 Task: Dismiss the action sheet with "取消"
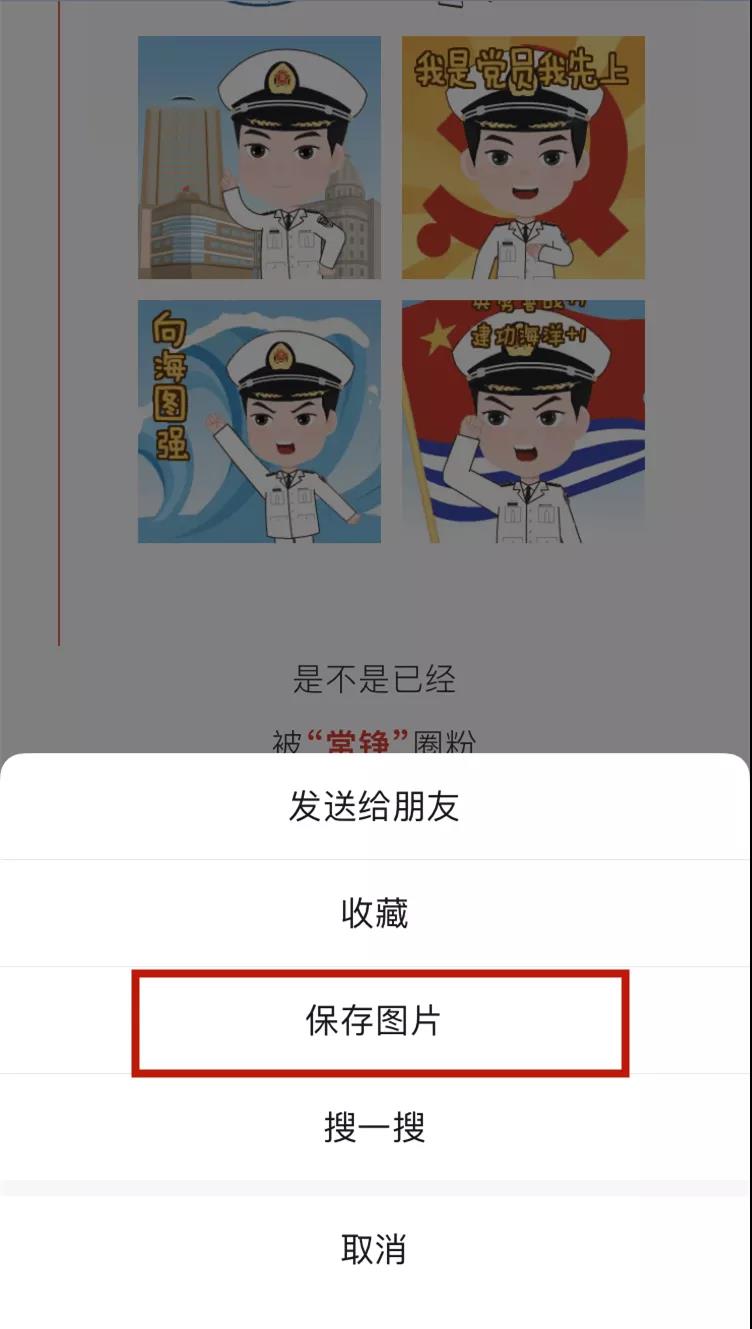(x=376, y=1250)
